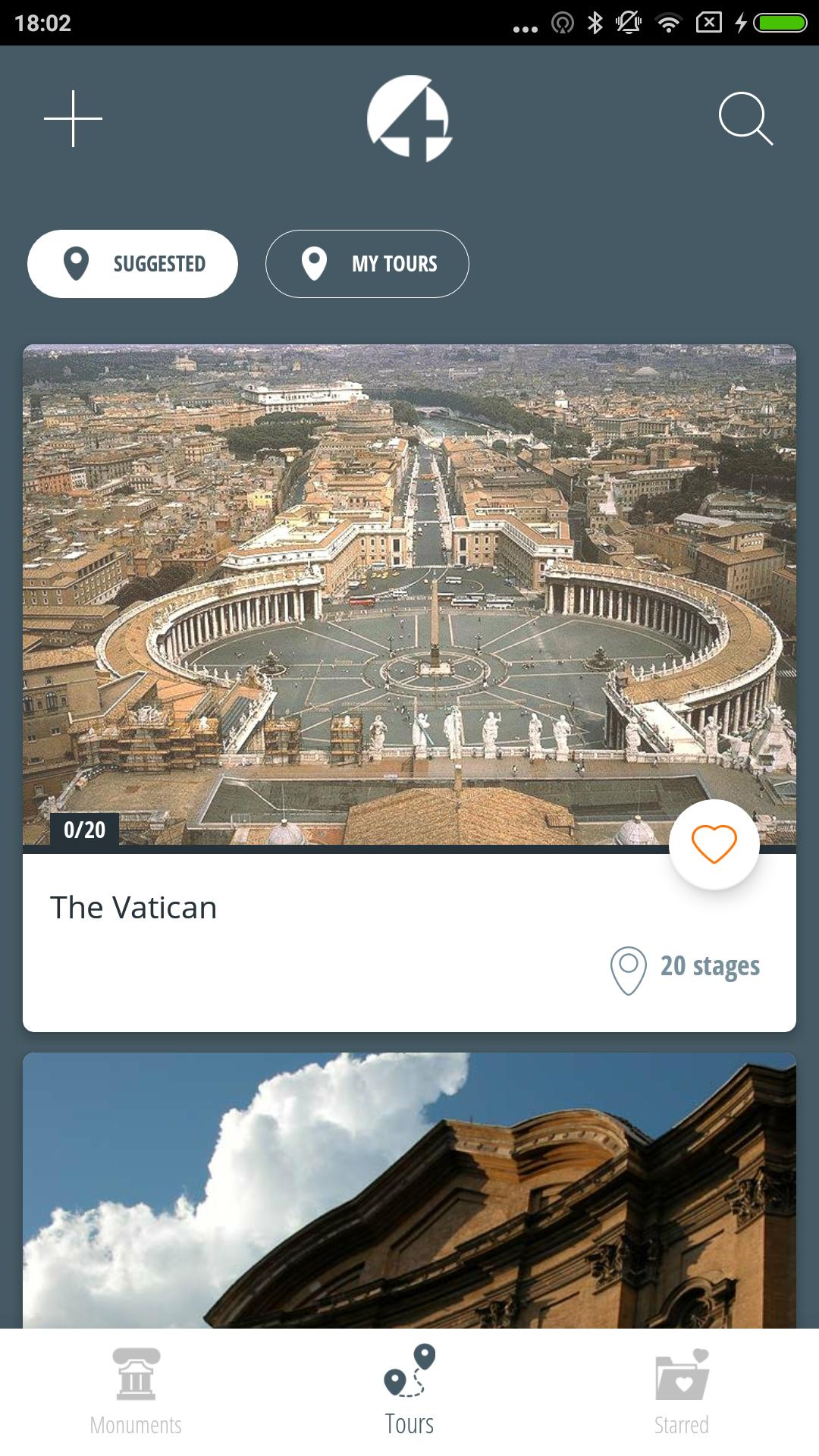This screenshot has width=819, height=1456.
Task: Tap the plus icon to add a new tour
Action: 72,118
